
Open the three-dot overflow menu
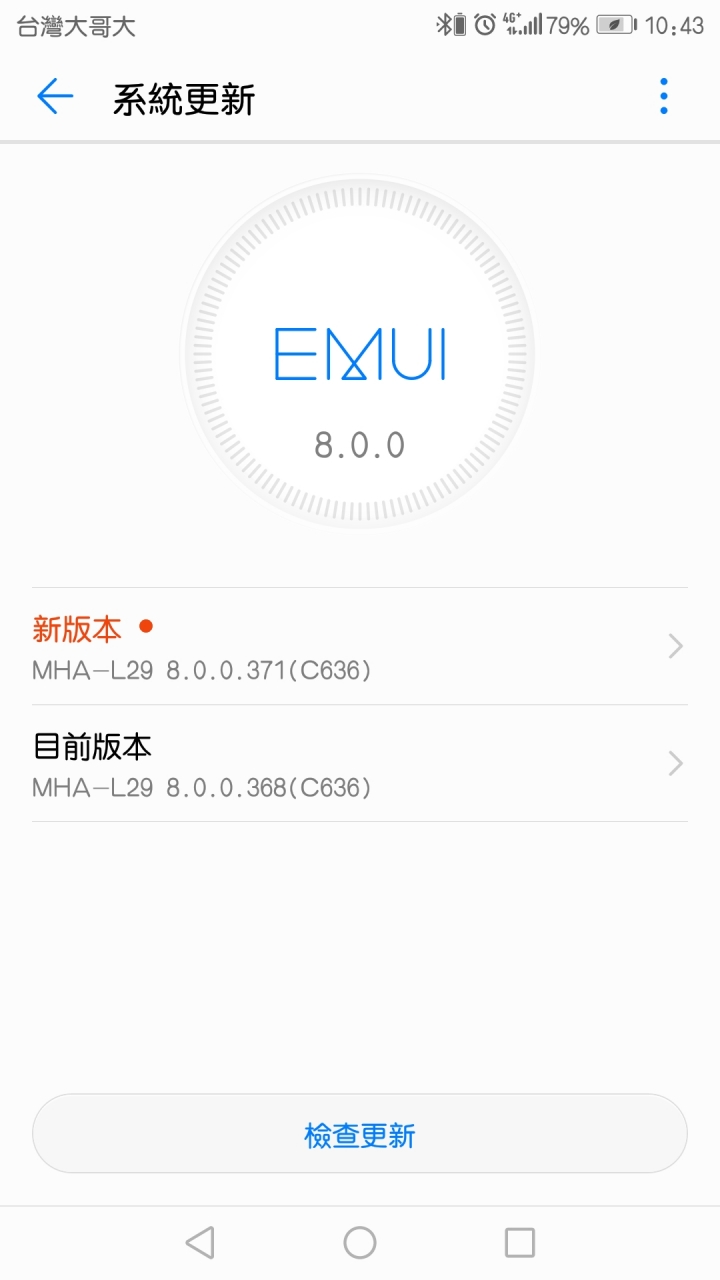663,97
